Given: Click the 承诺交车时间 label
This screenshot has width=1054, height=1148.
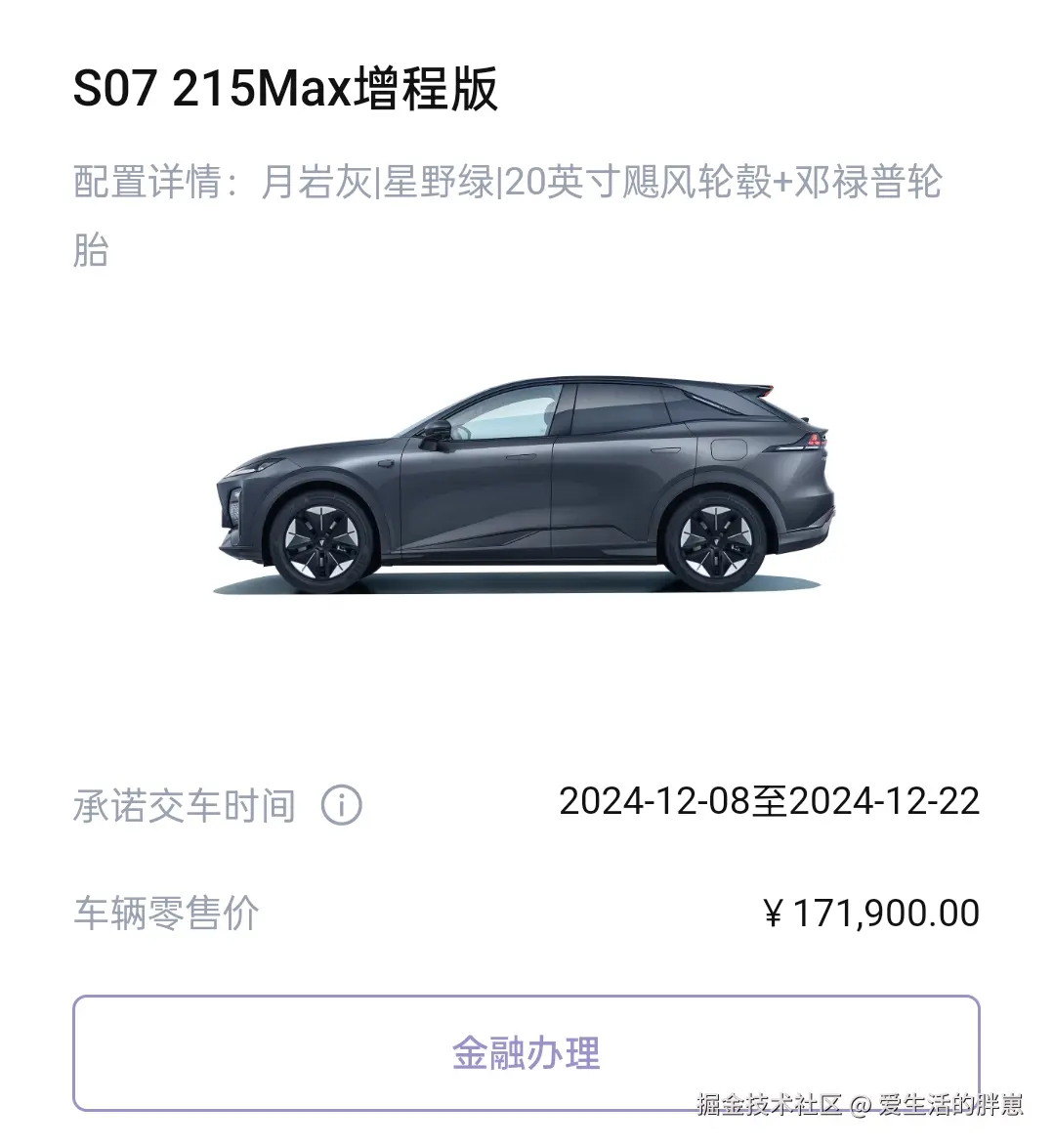Looking at the screenshot, I should click(186, 806).
